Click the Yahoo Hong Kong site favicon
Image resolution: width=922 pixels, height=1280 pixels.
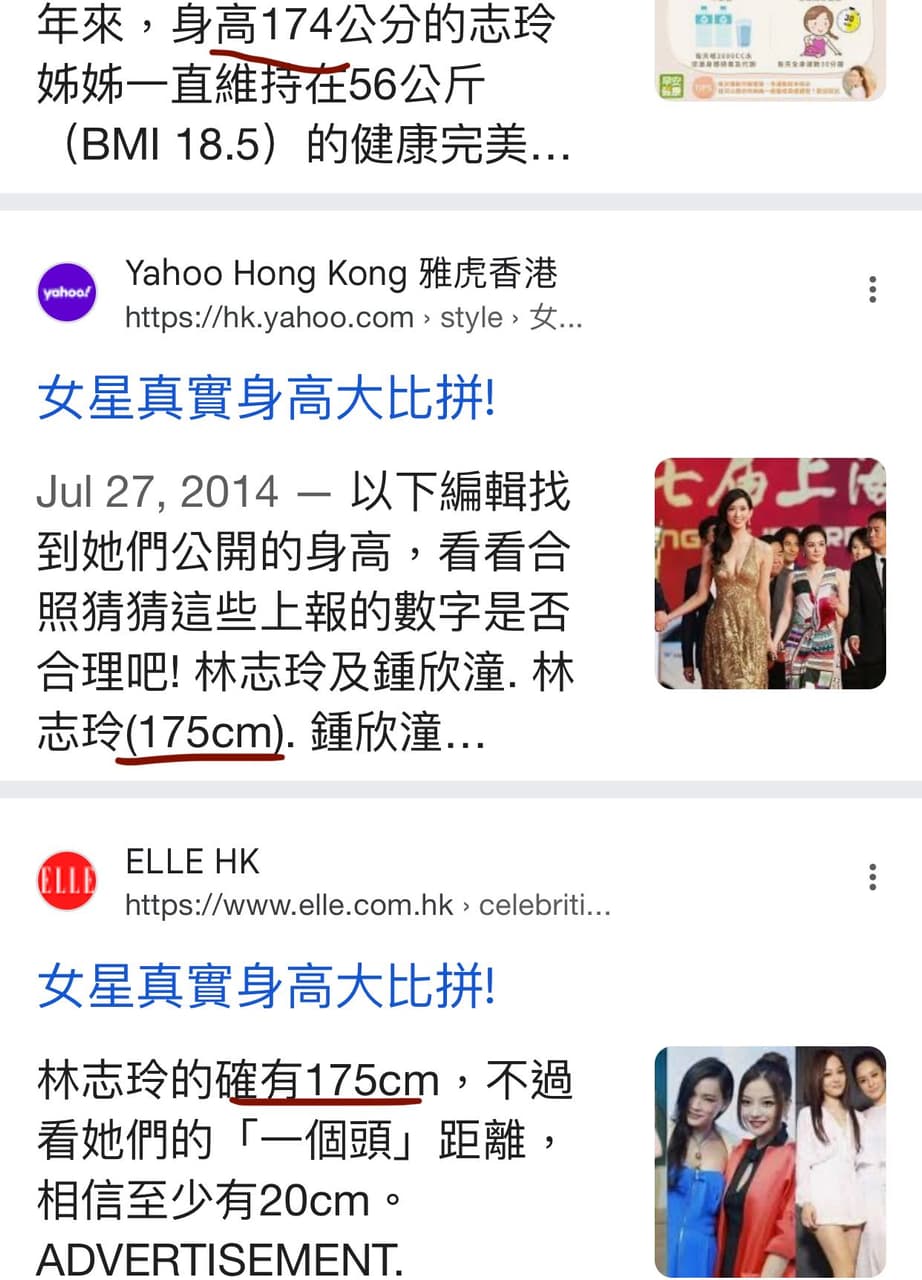(x=66, y=292)
